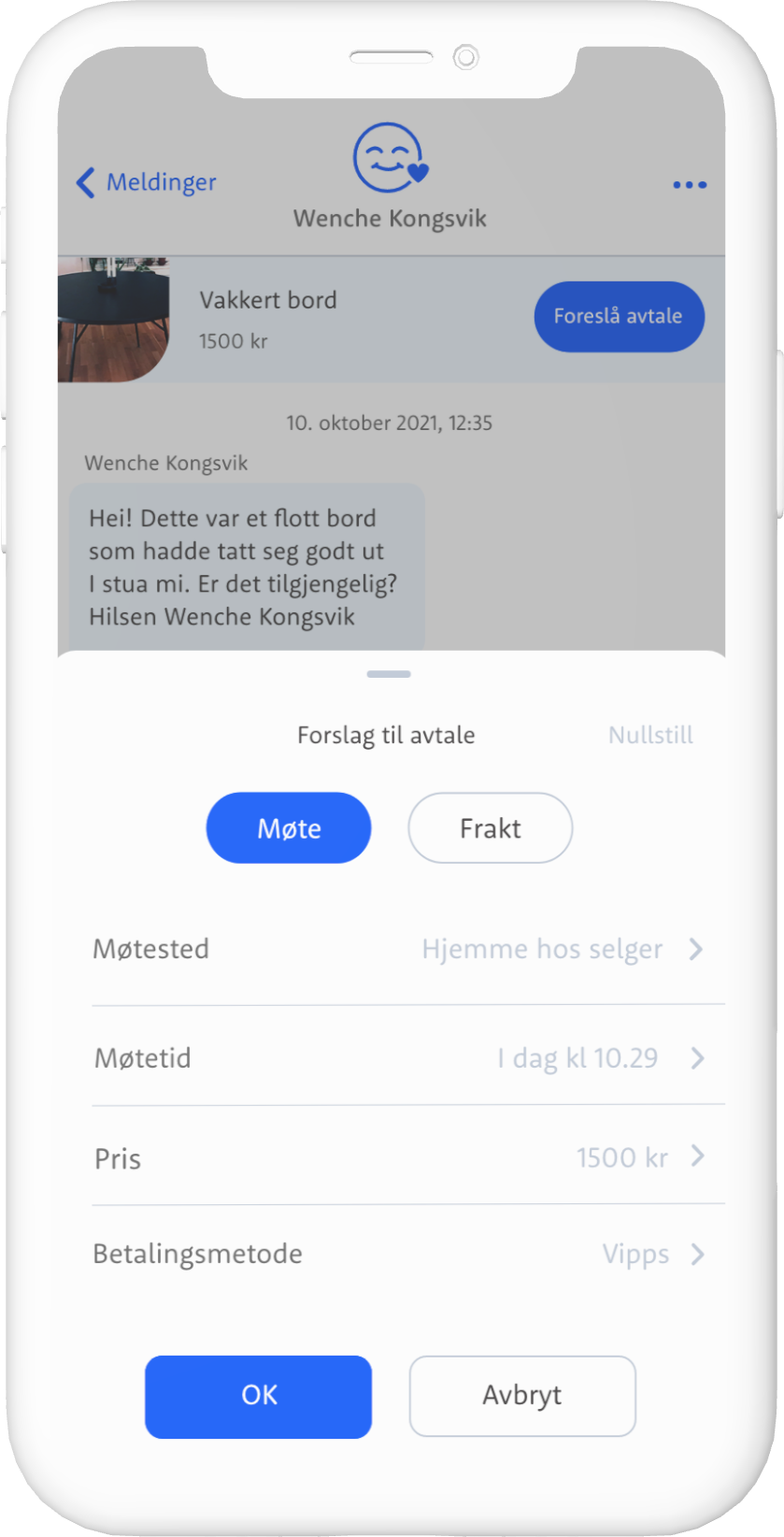The height and width of the screenshot is (1537, 784).
Task: Reset the form via Nullstill
Action: (650, 736)
